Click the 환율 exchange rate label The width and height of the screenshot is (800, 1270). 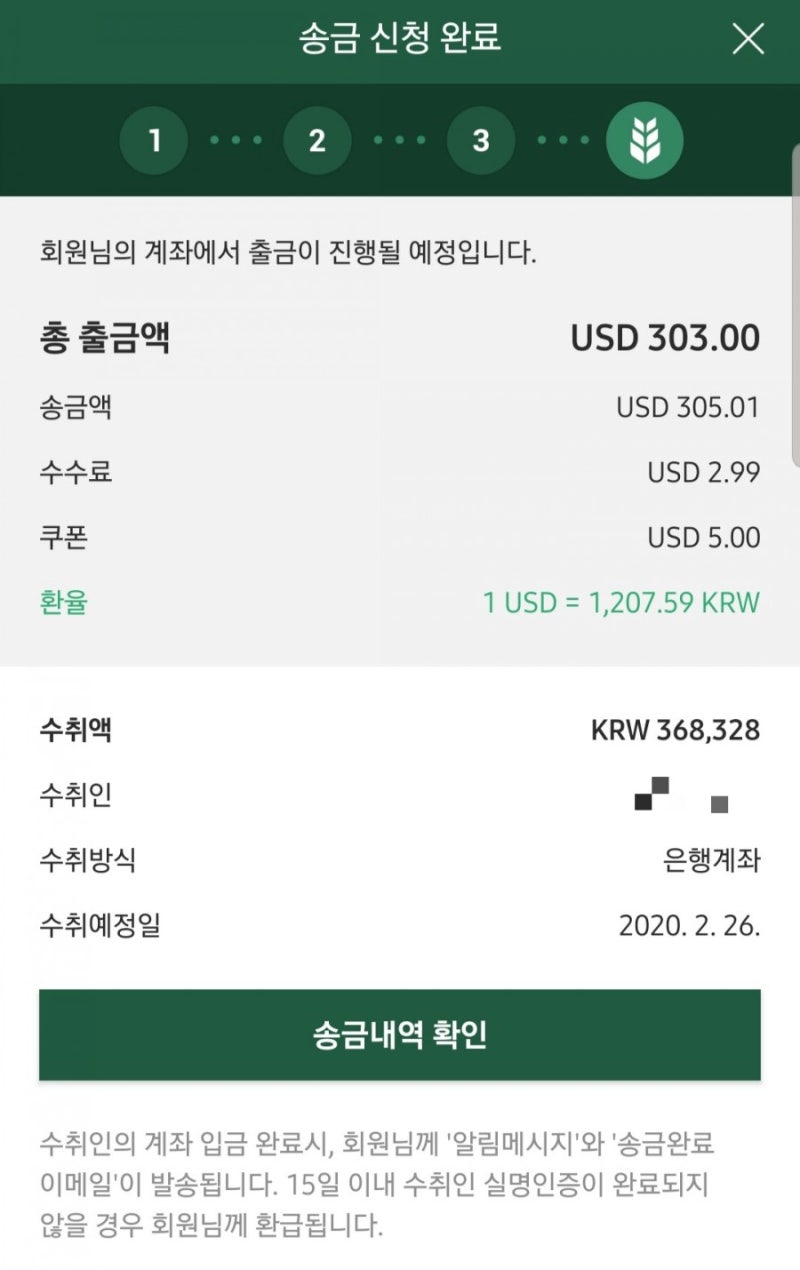pyautogui.click(x=63, y=602)
